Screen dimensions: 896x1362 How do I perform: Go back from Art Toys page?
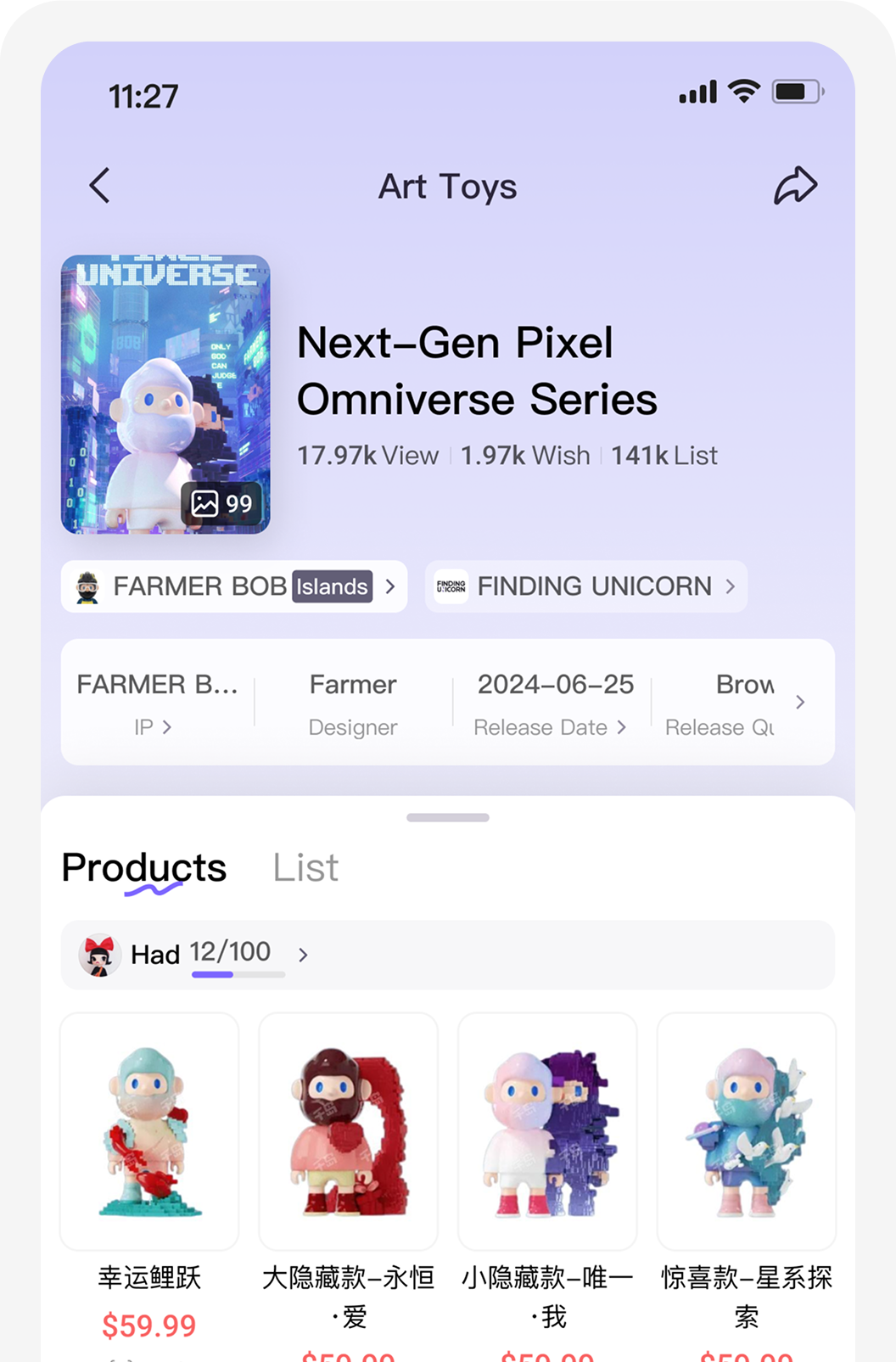pos(100,186)
